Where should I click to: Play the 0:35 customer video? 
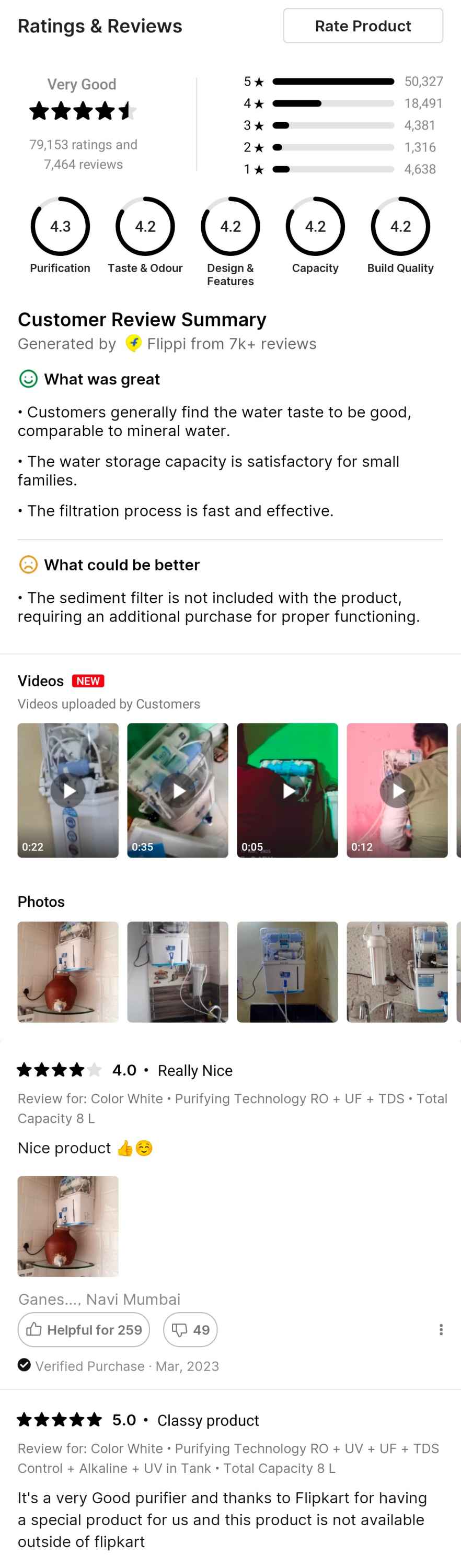[x=178, y=789]
